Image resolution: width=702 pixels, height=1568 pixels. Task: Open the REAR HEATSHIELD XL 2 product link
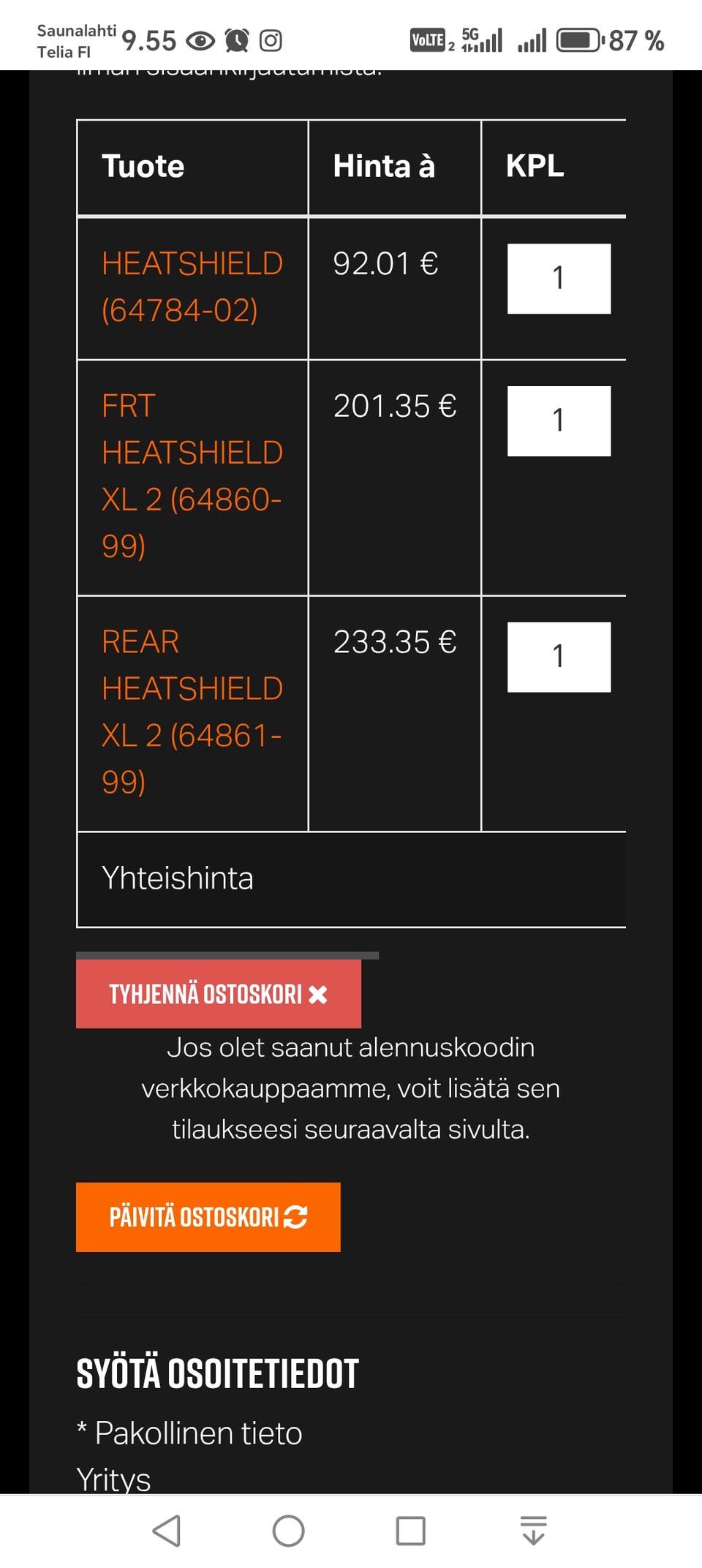tap(192, 712)
